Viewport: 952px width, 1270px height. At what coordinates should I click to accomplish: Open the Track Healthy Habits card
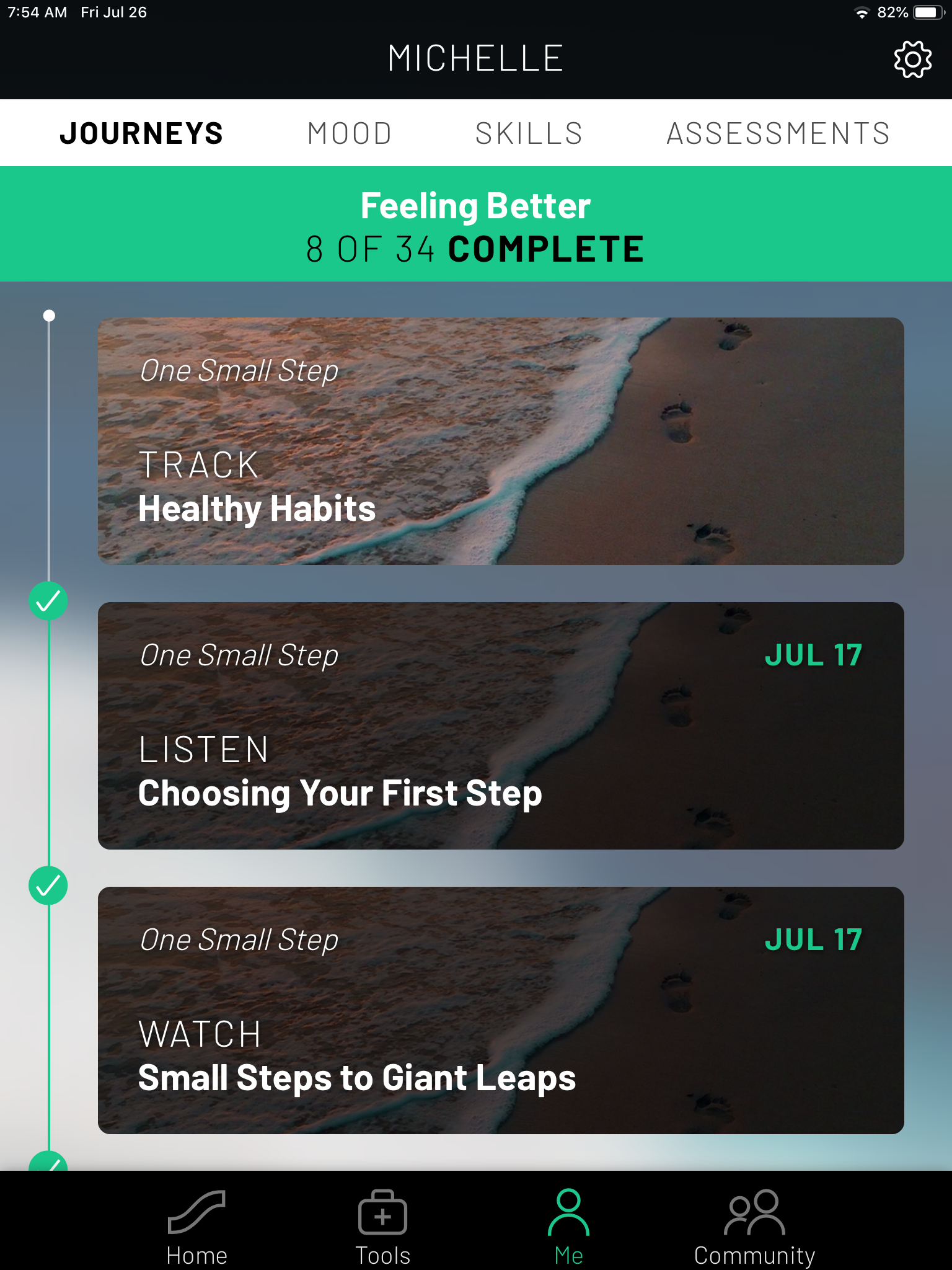(x=501, y=441)
